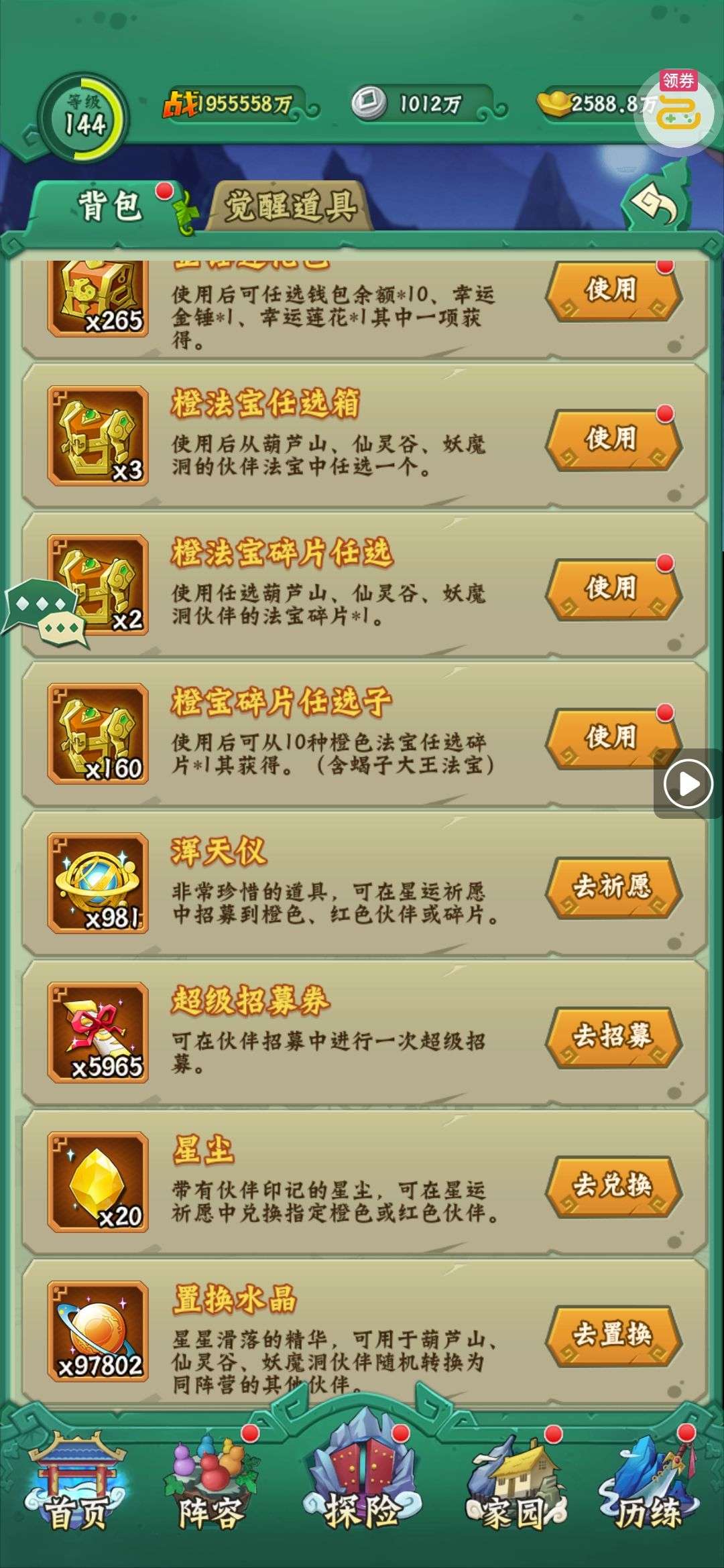
Task: Tap 去置换 for 置换水晶
Action: pos(613,1335)
